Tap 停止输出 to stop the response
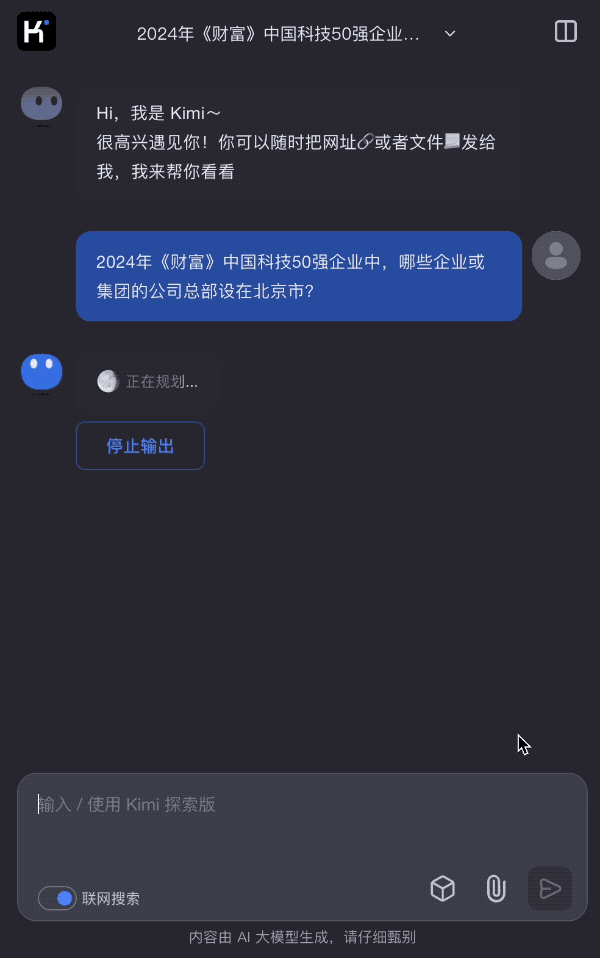Screen dimensions: 600x958 (140, 446)
